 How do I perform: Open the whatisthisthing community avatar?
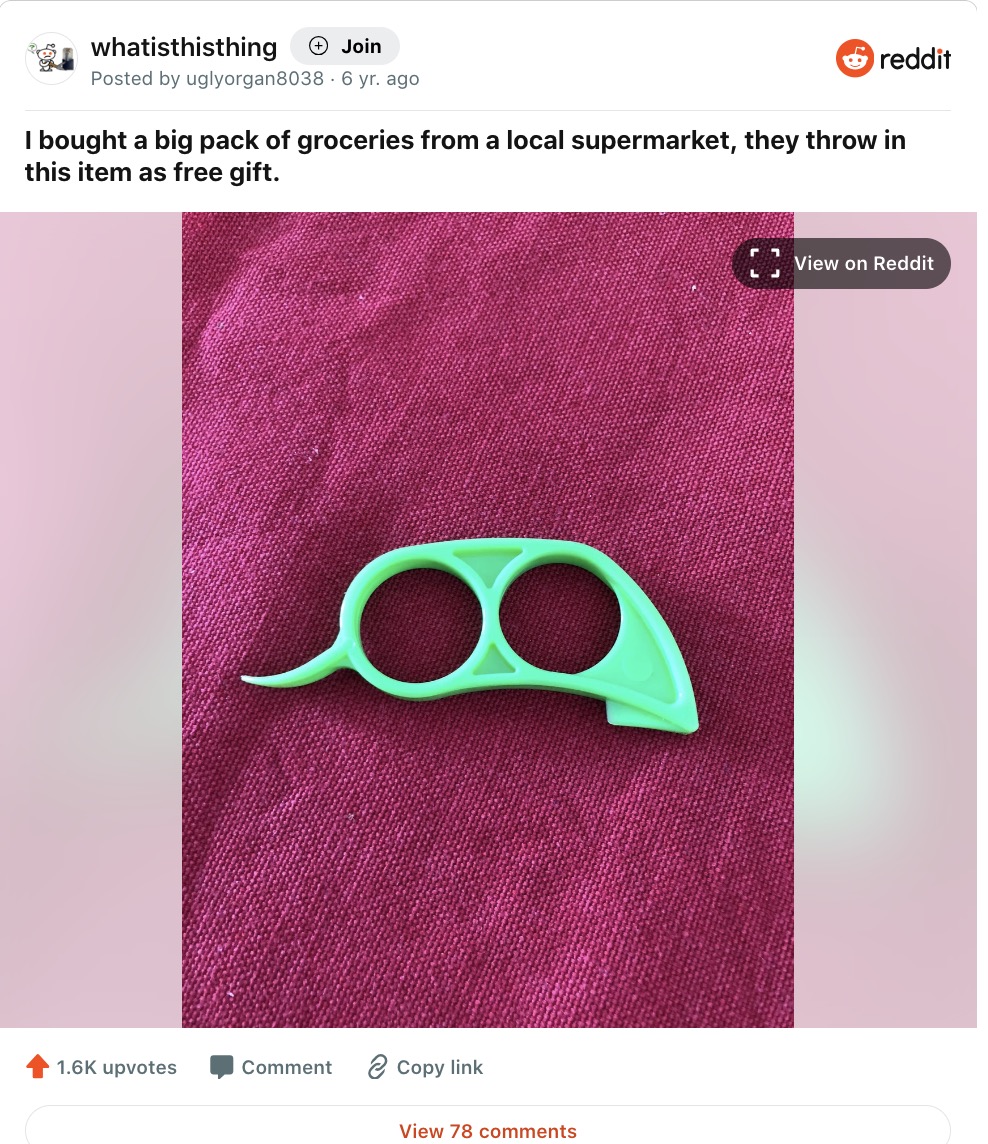[51, 58]
